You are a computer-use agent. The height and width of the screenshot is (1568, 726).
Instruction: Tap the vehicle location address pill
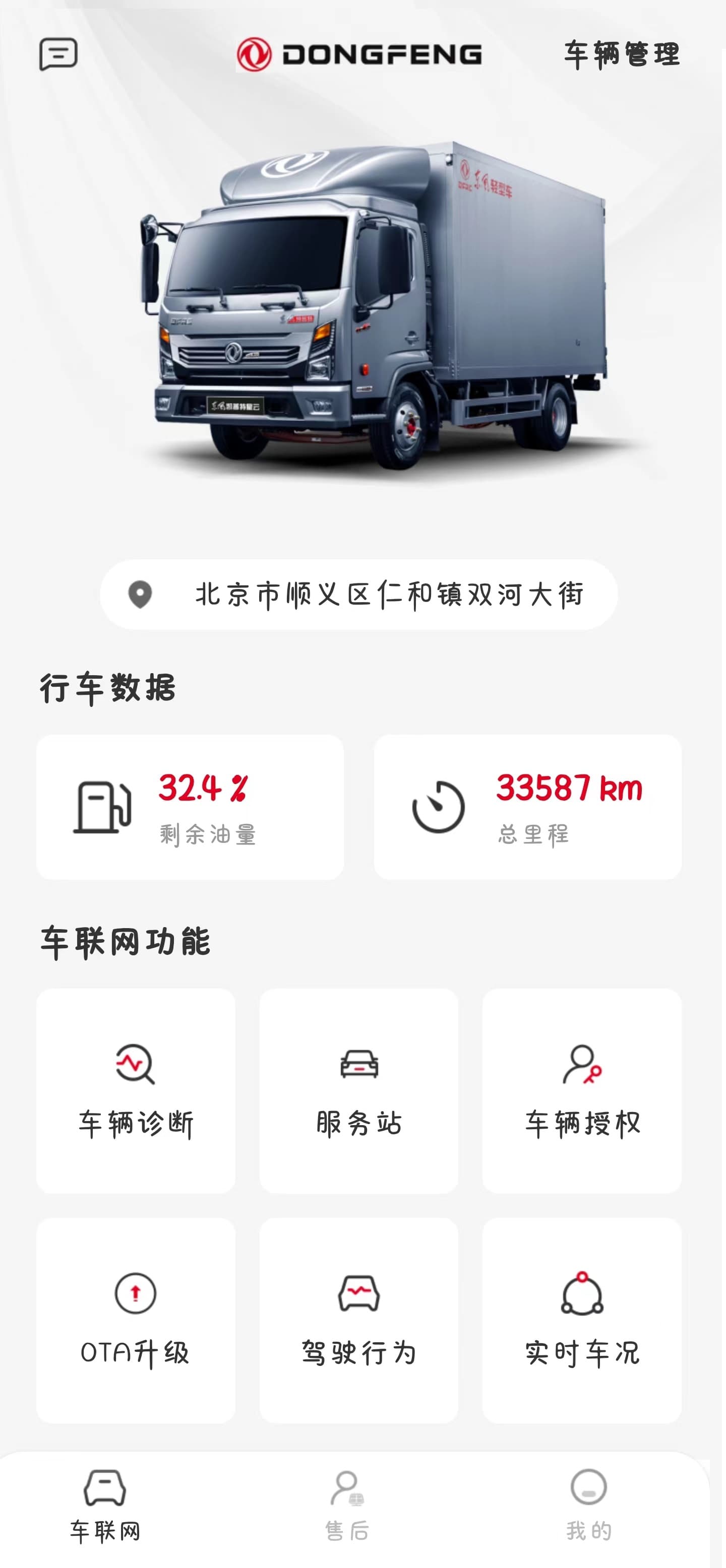tap(359, 594)
